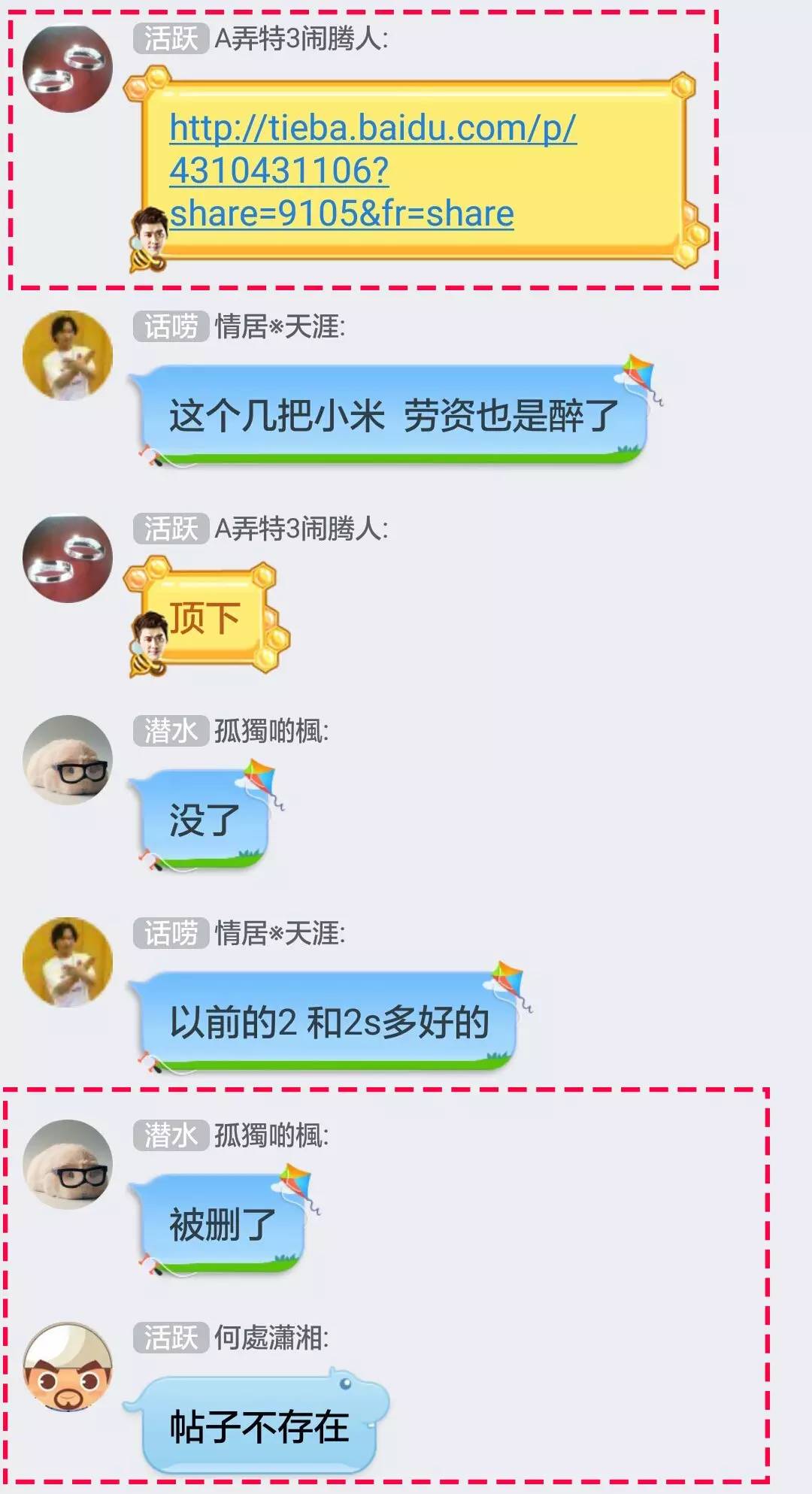View 孤獨啲楓's profile picture beside 被删了

(68, 1164)
